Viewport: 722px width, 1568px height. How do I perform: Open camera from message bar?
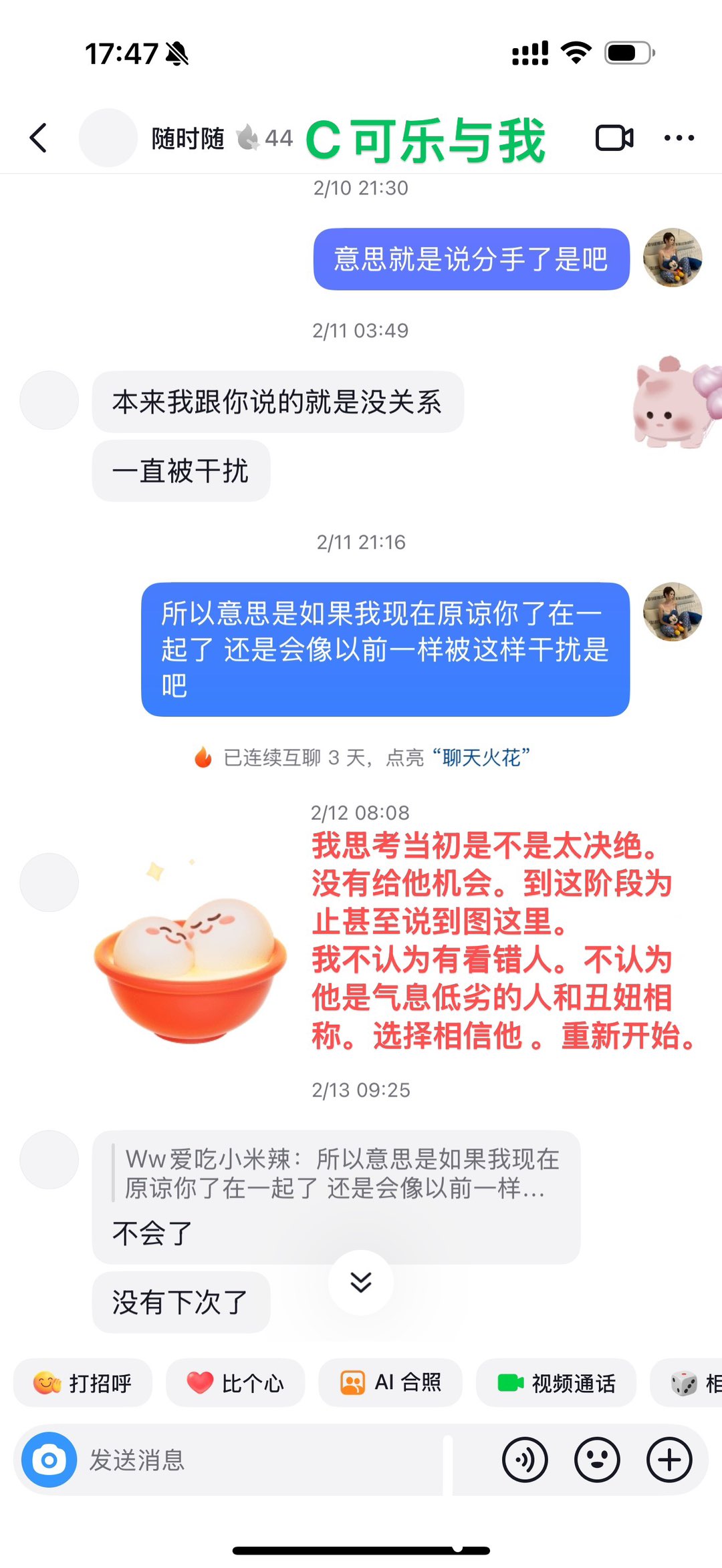[x=49, y=1460]
